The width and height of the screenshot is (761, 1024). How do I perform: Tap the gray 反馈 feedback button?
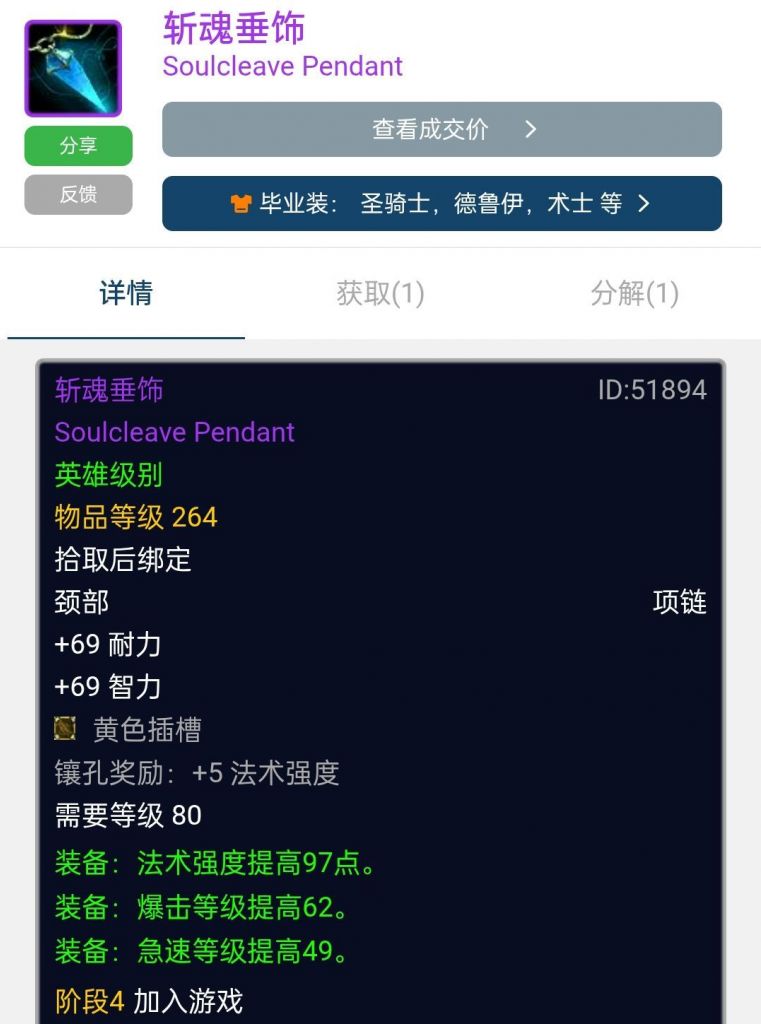coord(78,195)
